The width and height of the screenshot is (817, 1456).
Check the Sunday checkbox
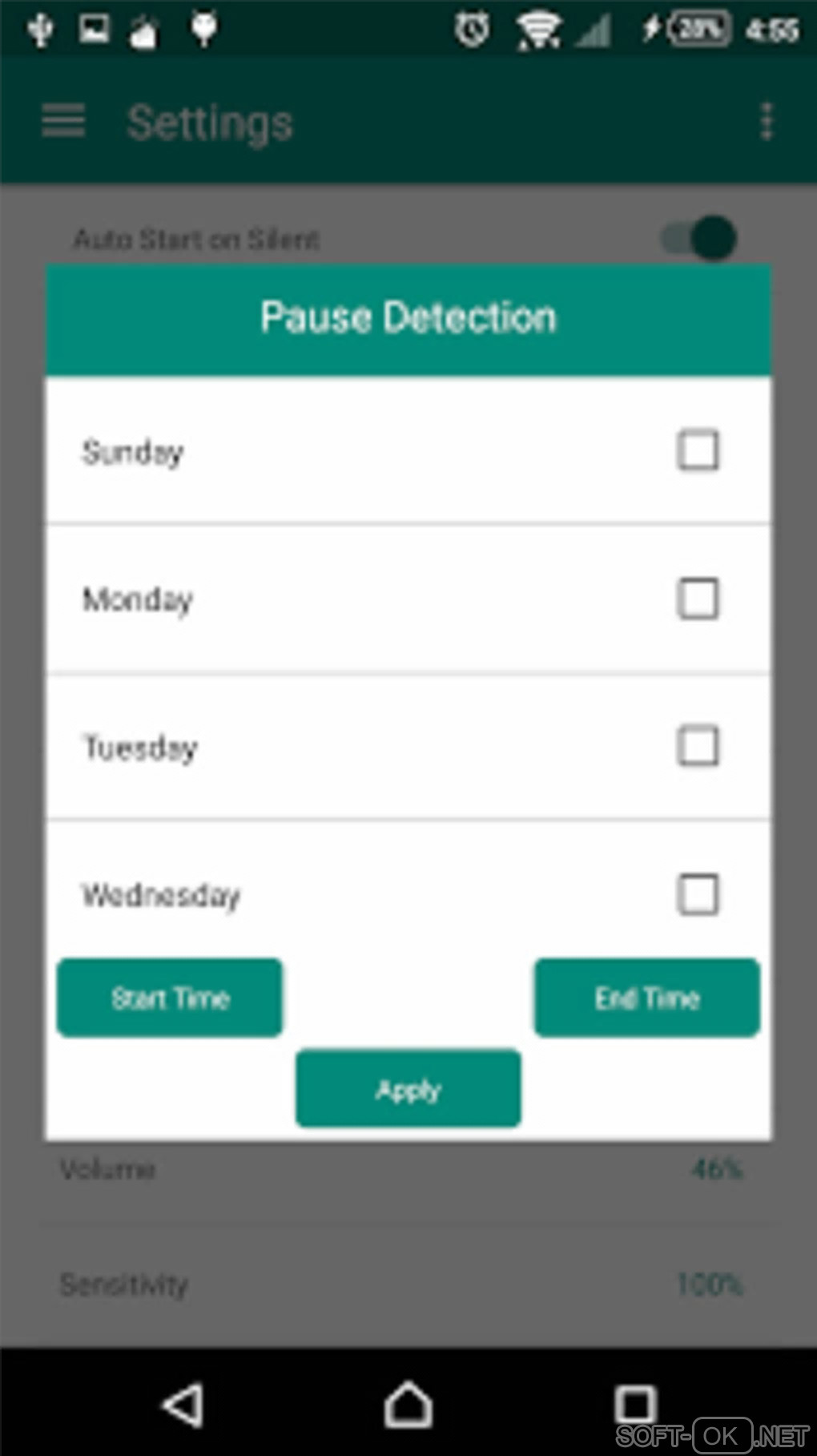click(x=698, y=450)
